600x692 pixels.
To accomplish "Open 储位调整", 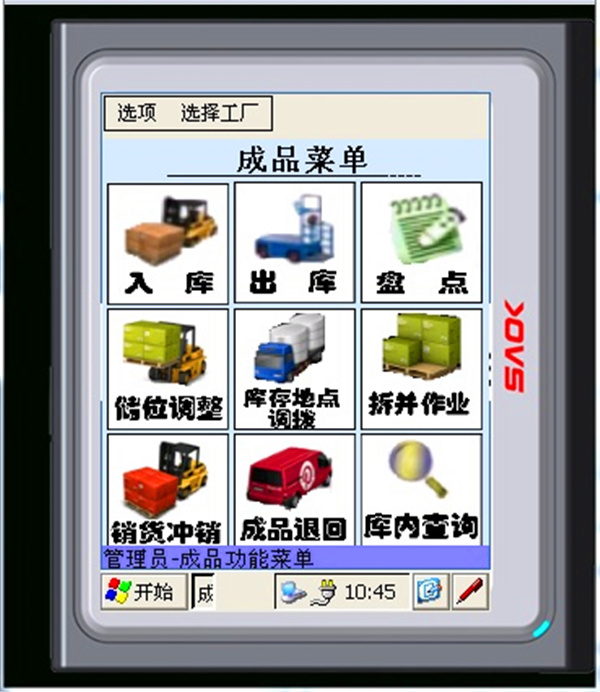I will click(x=168, y=367).
